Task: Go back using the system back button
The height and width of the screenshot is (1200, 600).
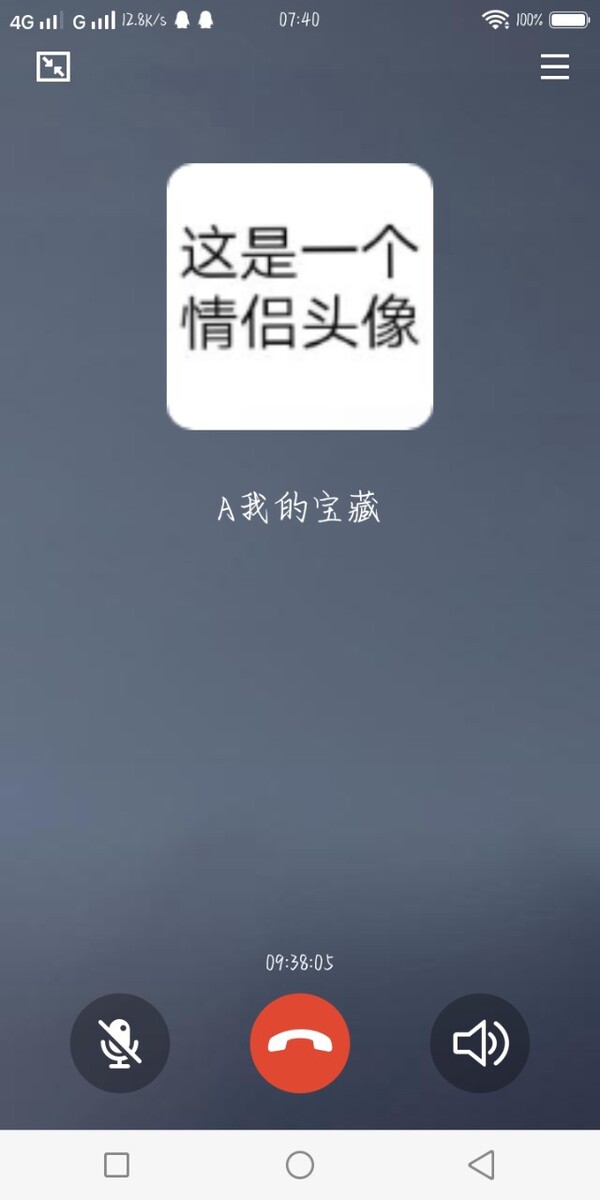Action: 481,1164
